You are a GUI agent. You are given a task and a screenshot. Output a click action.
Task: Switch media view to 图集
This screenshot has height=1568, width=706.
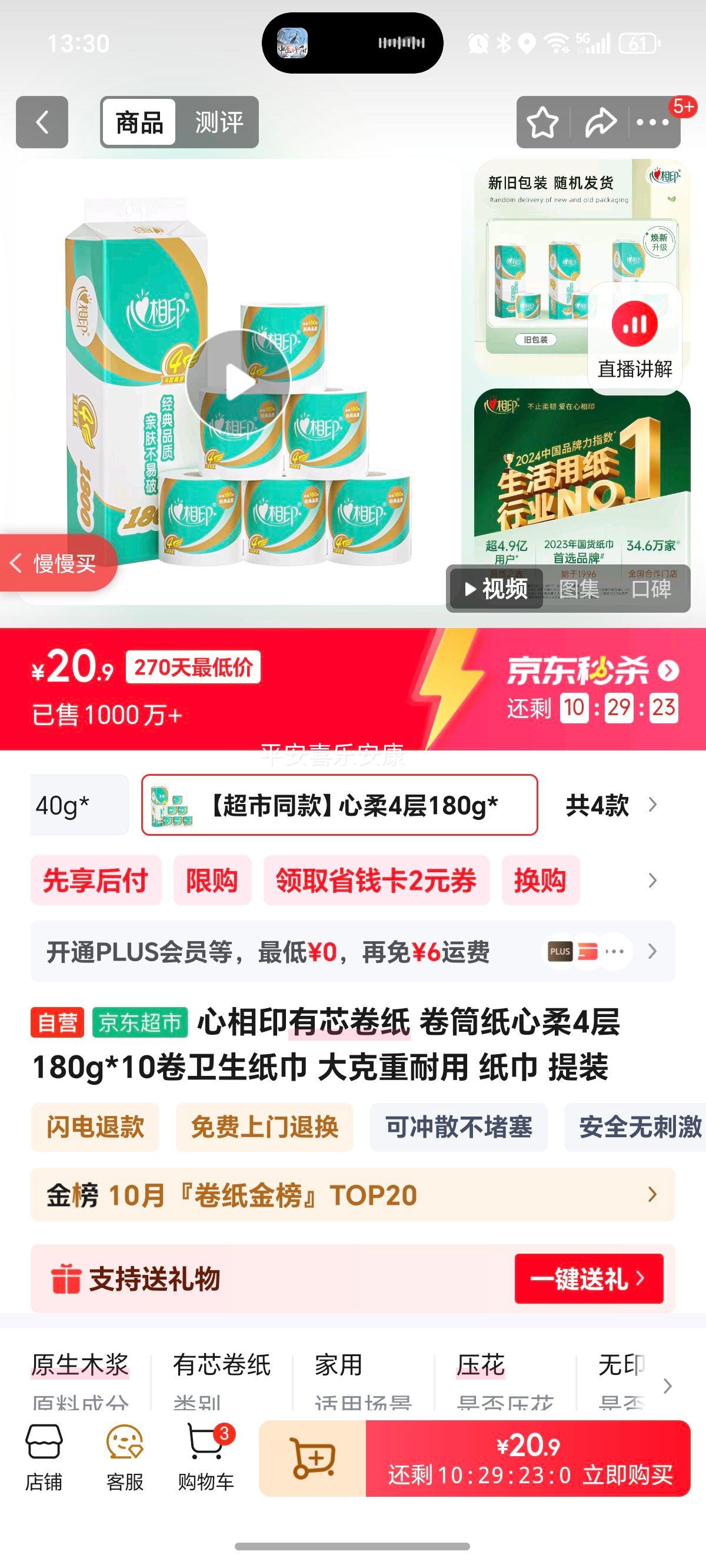(x=579, y=589)
